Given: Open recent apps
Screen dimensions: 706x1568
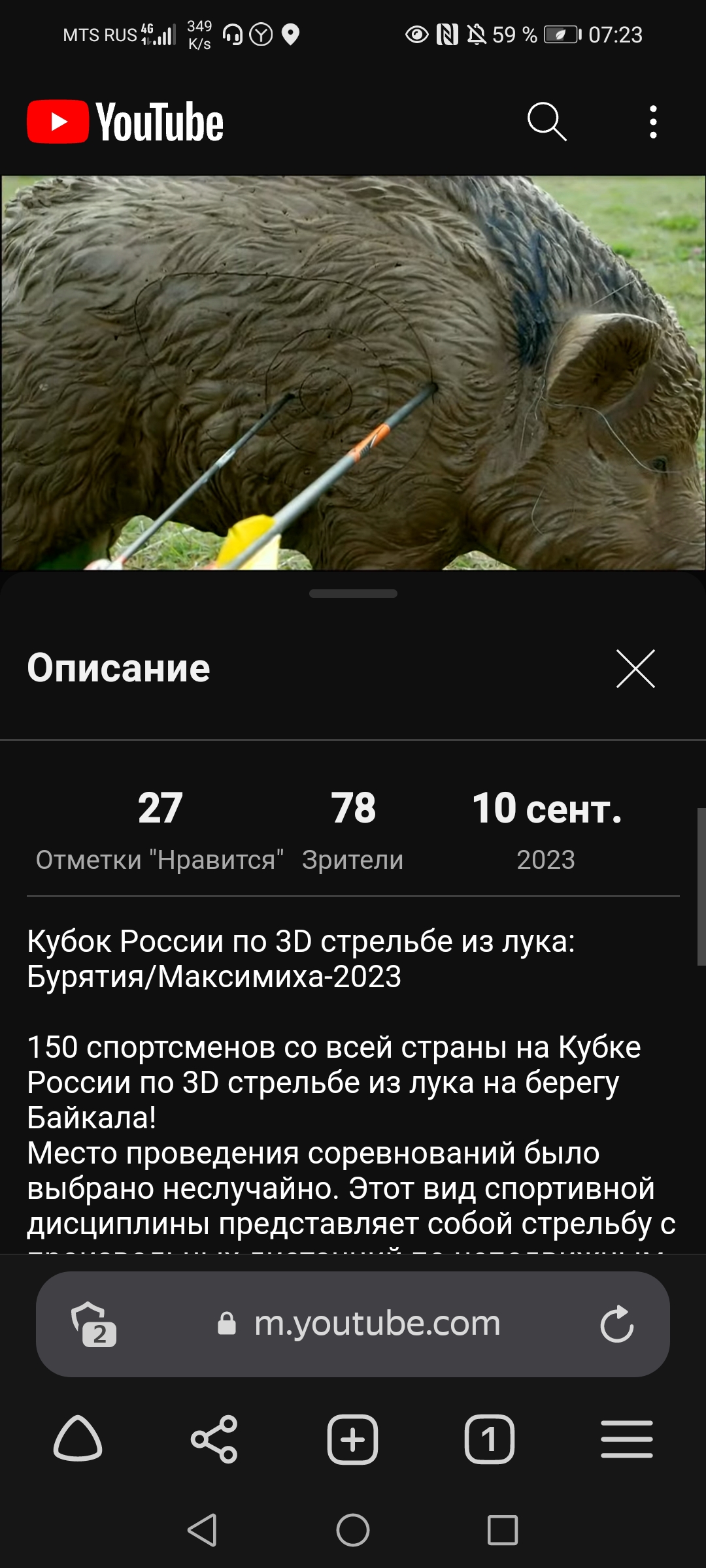Looking at the screenshot, I should (x=503, y=1529).
